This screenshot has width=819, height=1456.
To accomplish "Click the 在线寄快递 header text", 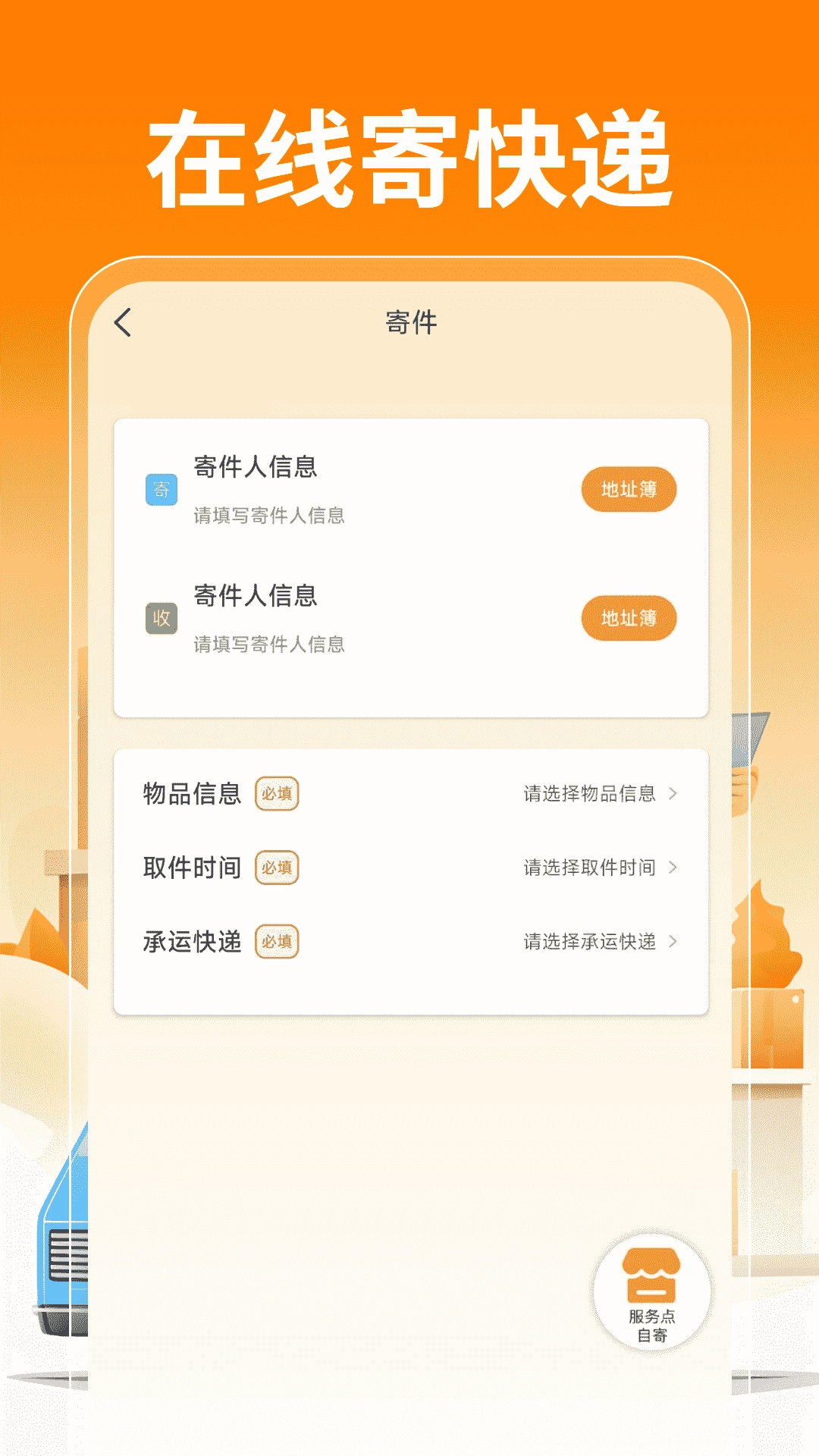I will click(x=409, y=159).
